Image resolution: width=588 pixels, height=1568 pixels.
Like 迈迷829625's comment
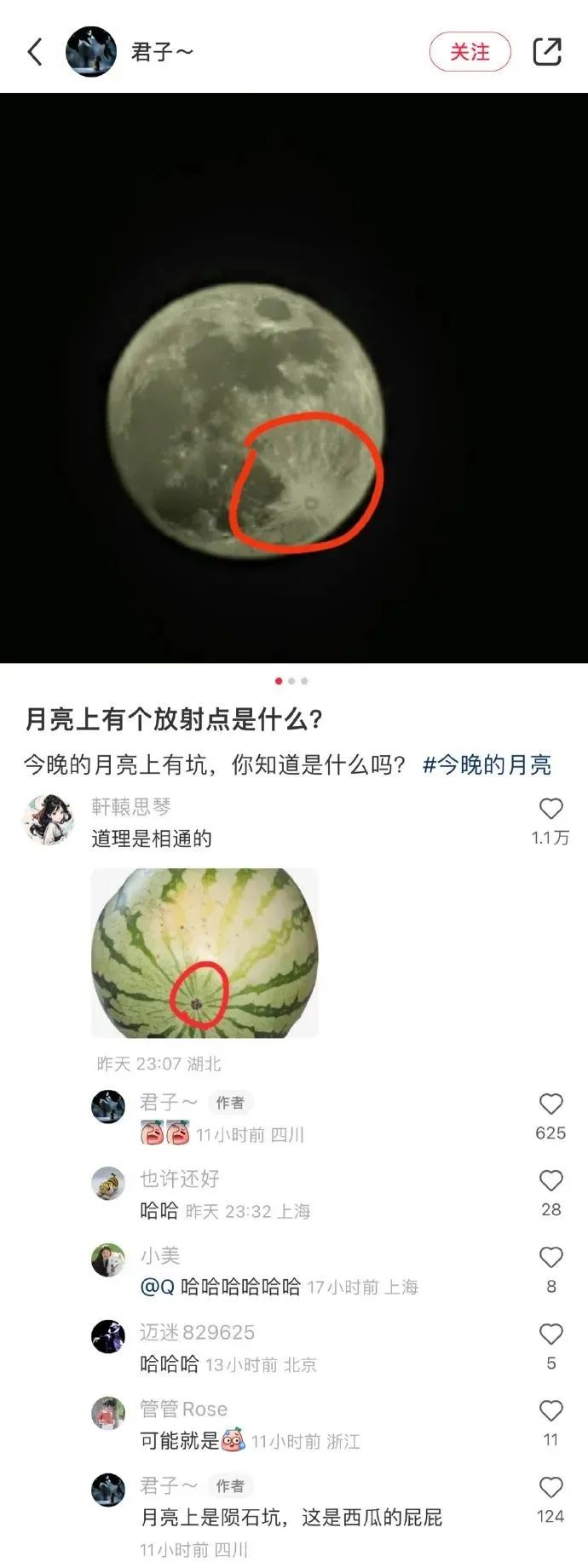coord(551,1334)
